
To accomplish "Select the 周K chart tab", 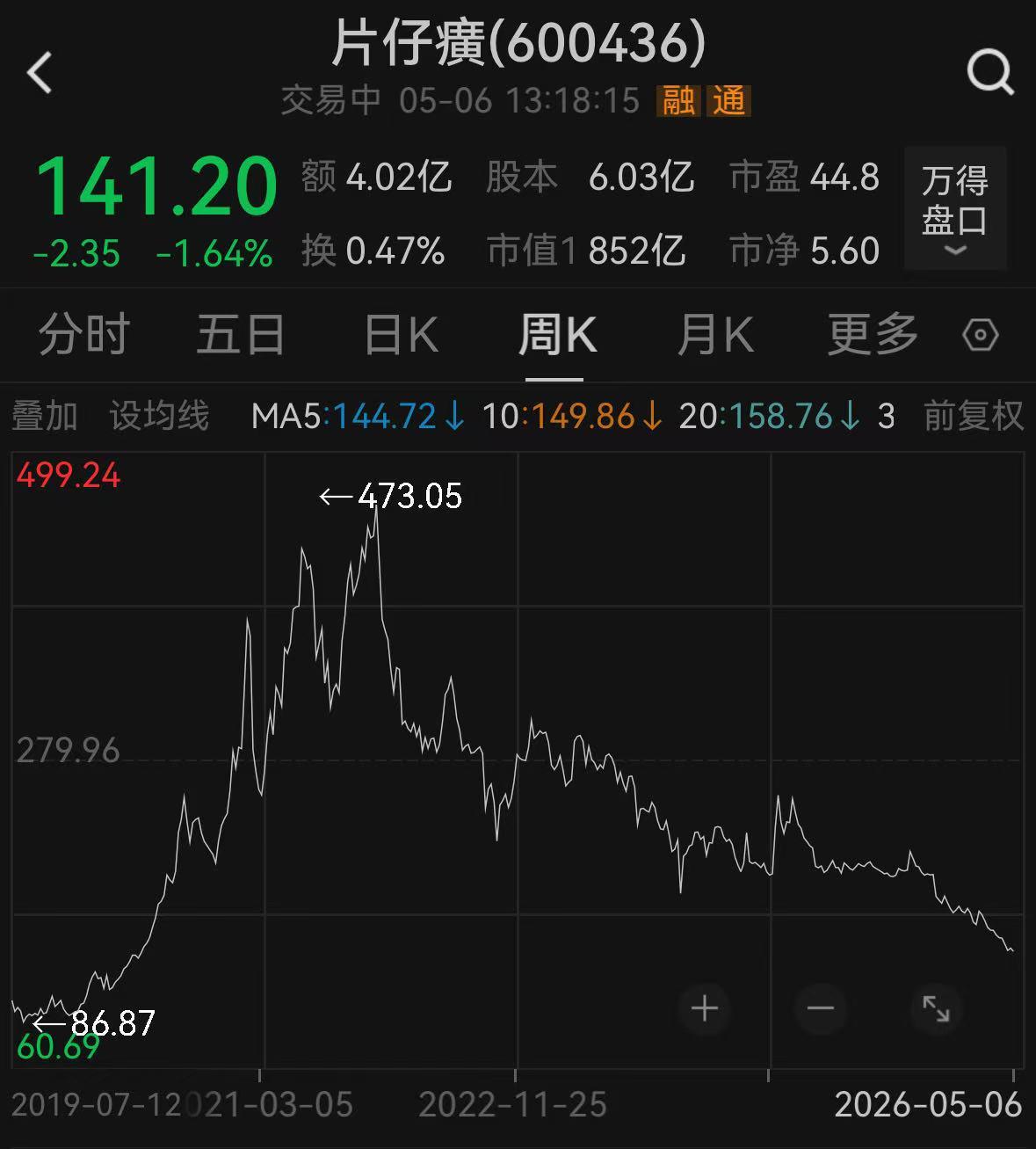I will coord(557,334).
